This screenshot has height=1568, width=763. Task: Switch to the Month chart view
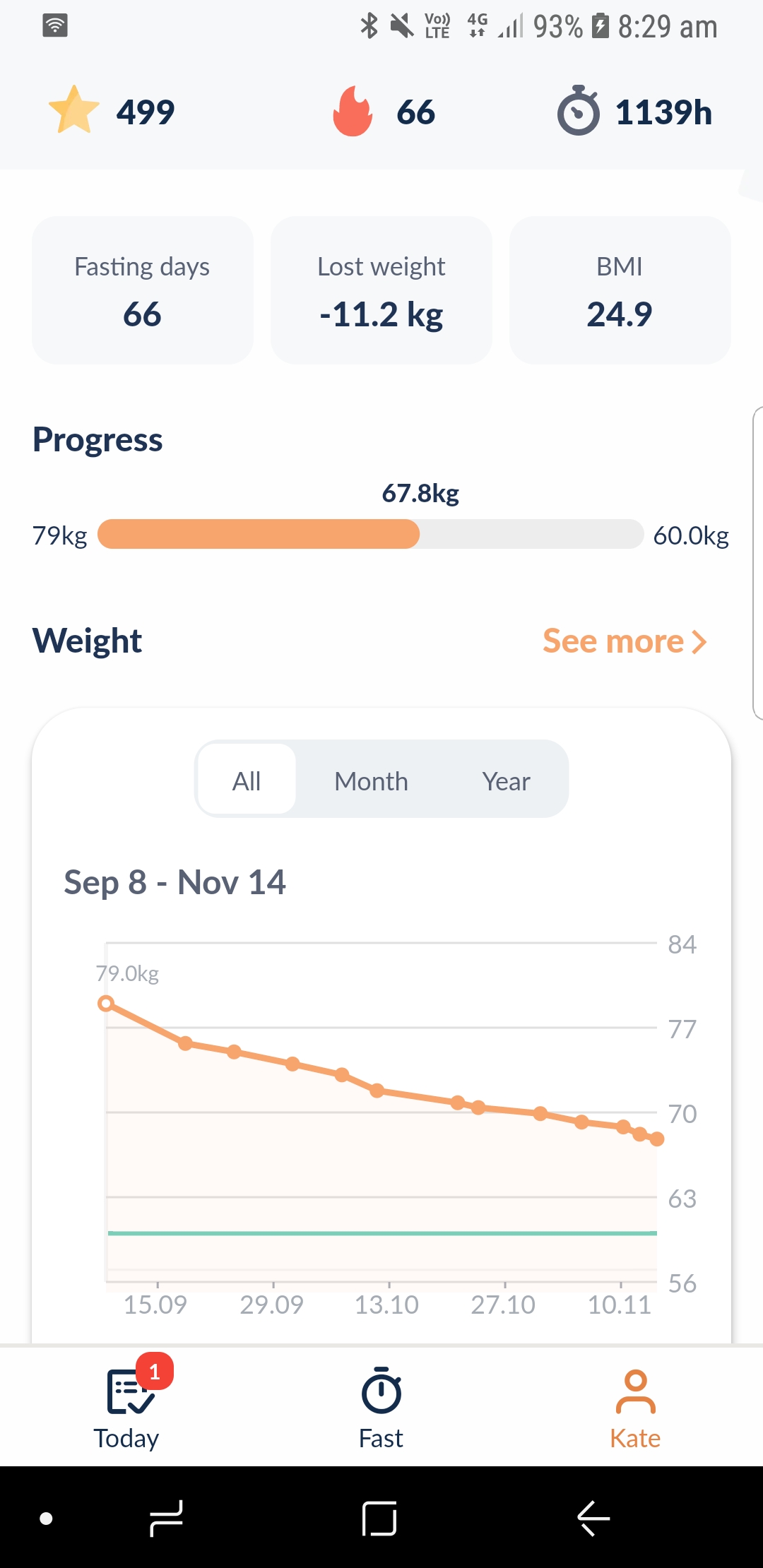click(370, 780)
